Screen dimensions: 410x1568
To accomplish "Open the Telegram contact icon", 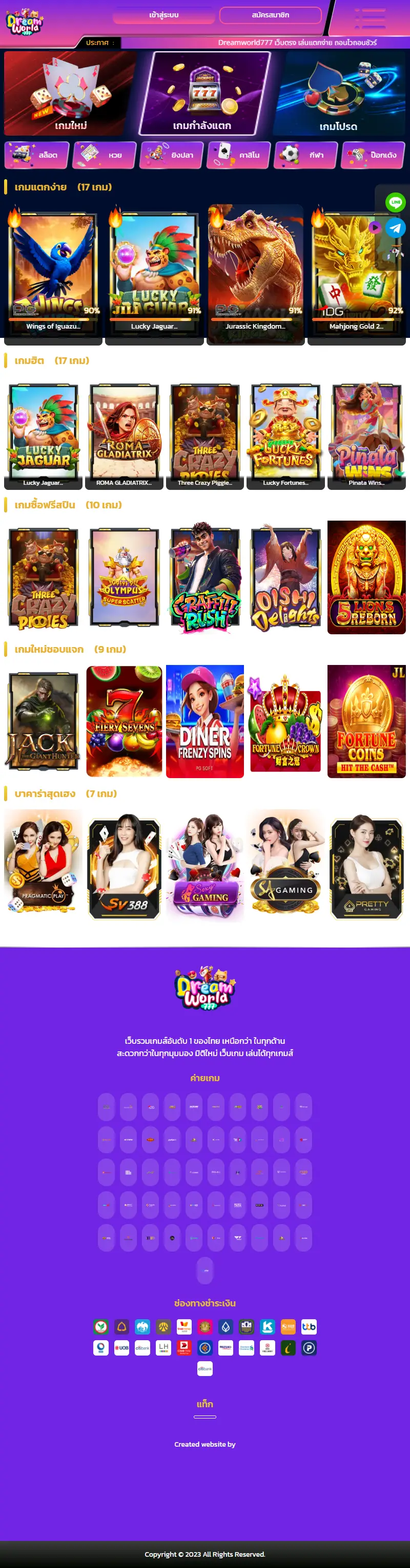I will point(395,228).
